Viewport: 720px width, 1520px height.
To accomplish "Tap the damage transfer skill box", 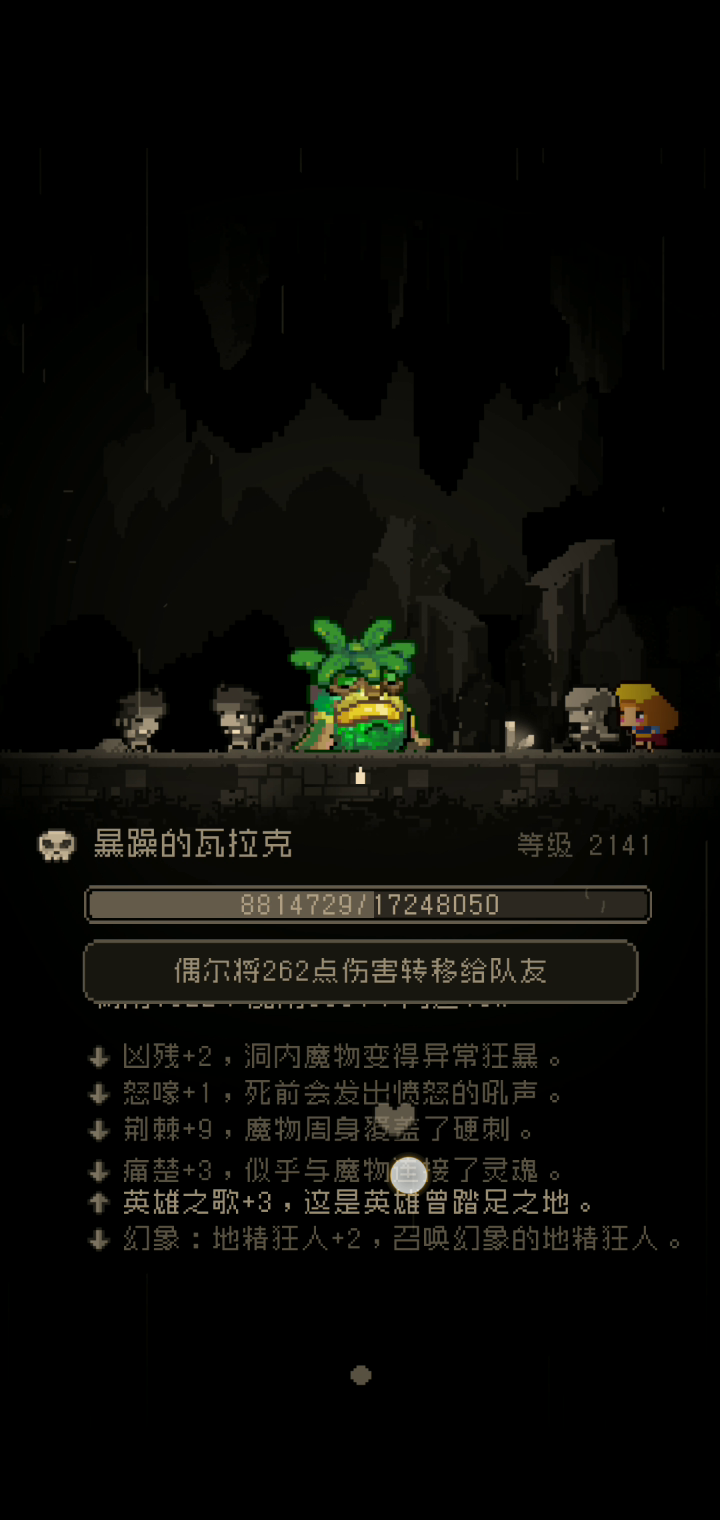I will pyautogui.click(x=360, y=971).
